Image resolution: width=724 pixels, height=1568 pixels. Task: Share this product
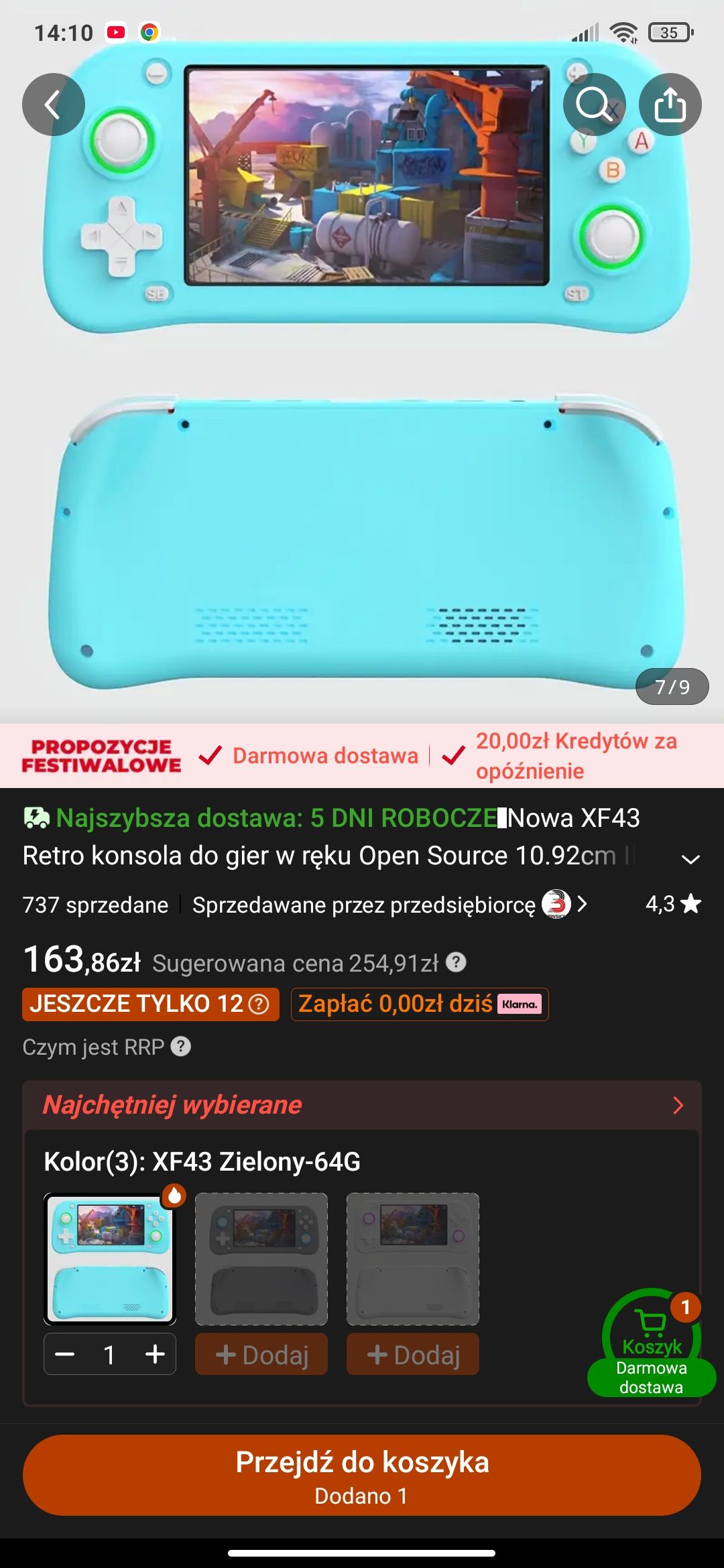(670, 105)
